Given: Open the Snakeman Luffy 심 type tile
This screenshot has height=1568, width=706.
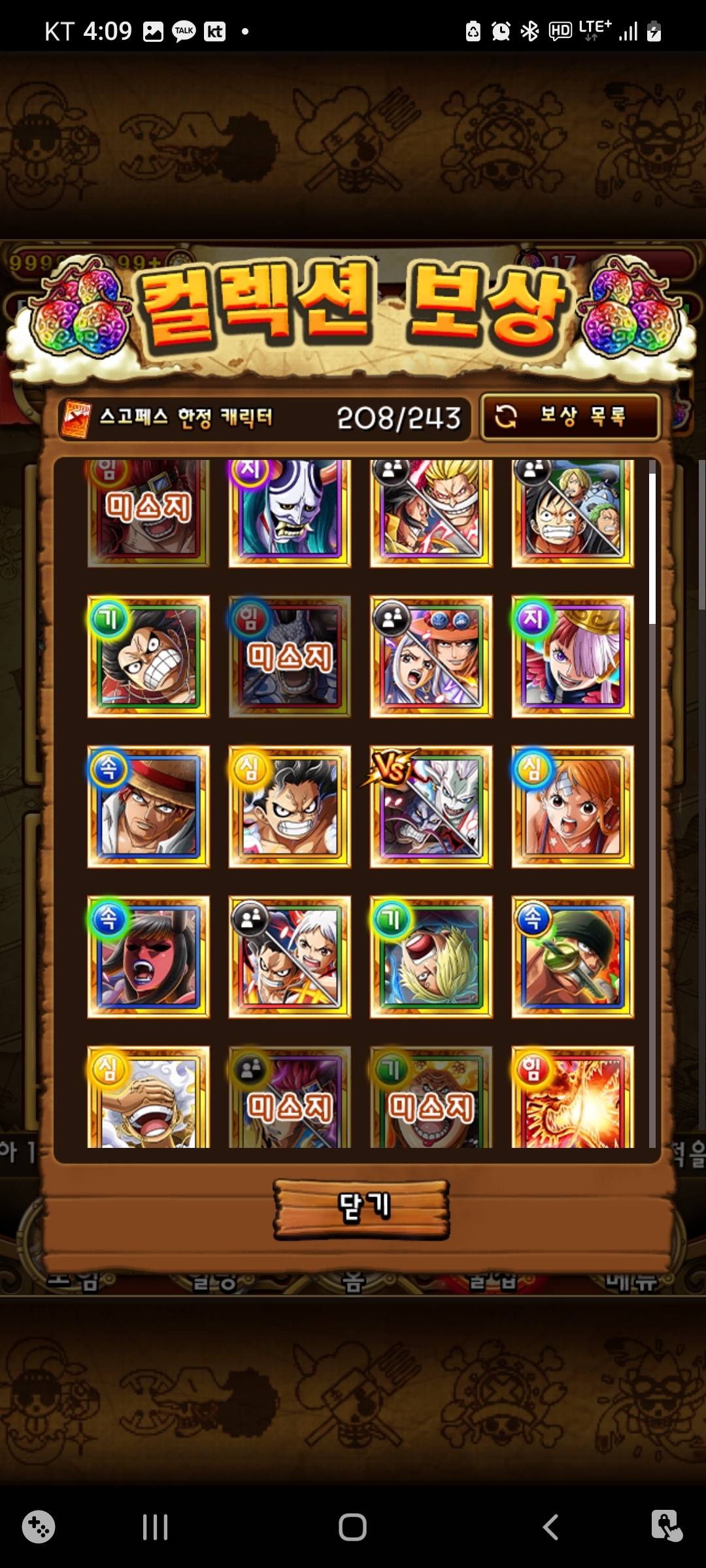Looking at the screenshot, I should click(290, 807).
